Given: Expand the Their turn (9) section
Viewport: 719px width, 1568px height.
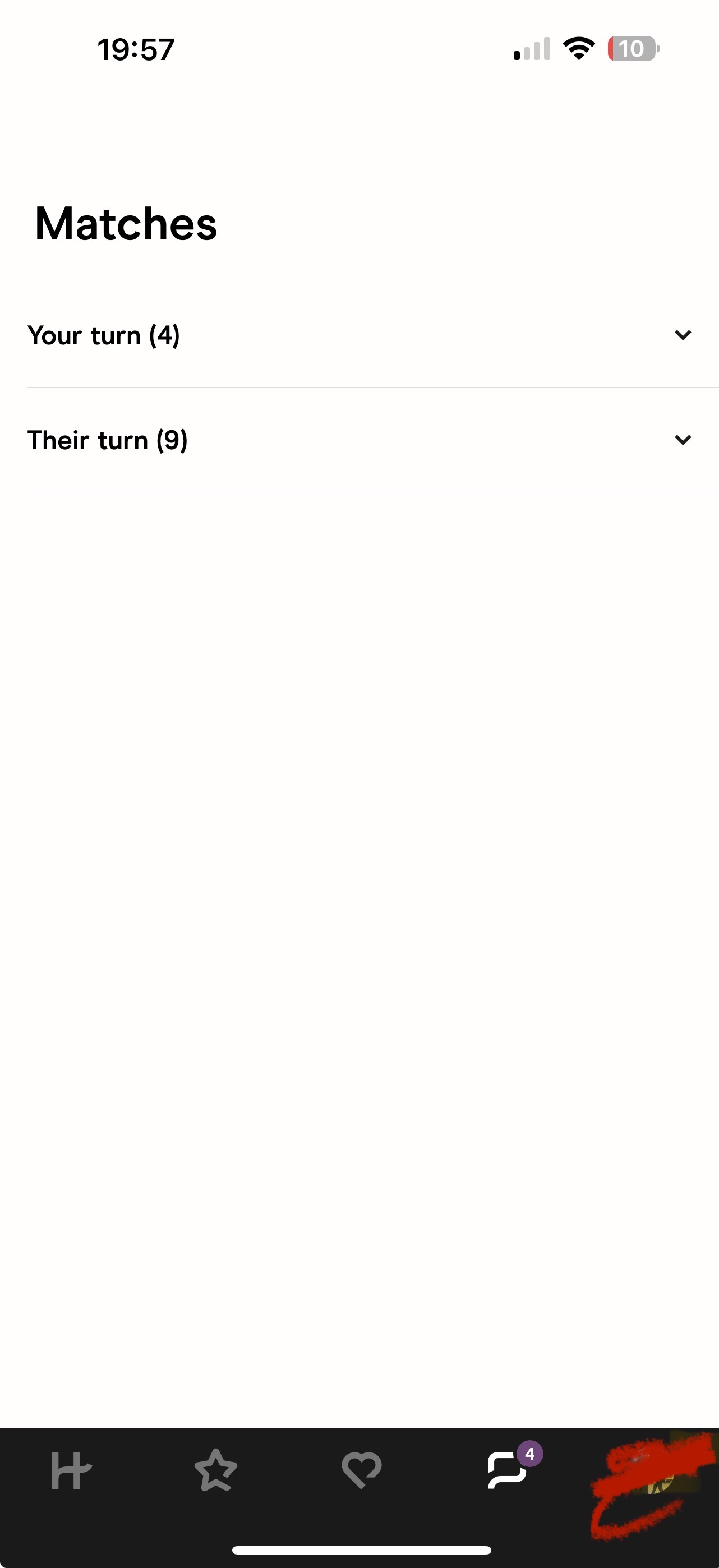Looking at the screenshot, I should coord(683,440).
